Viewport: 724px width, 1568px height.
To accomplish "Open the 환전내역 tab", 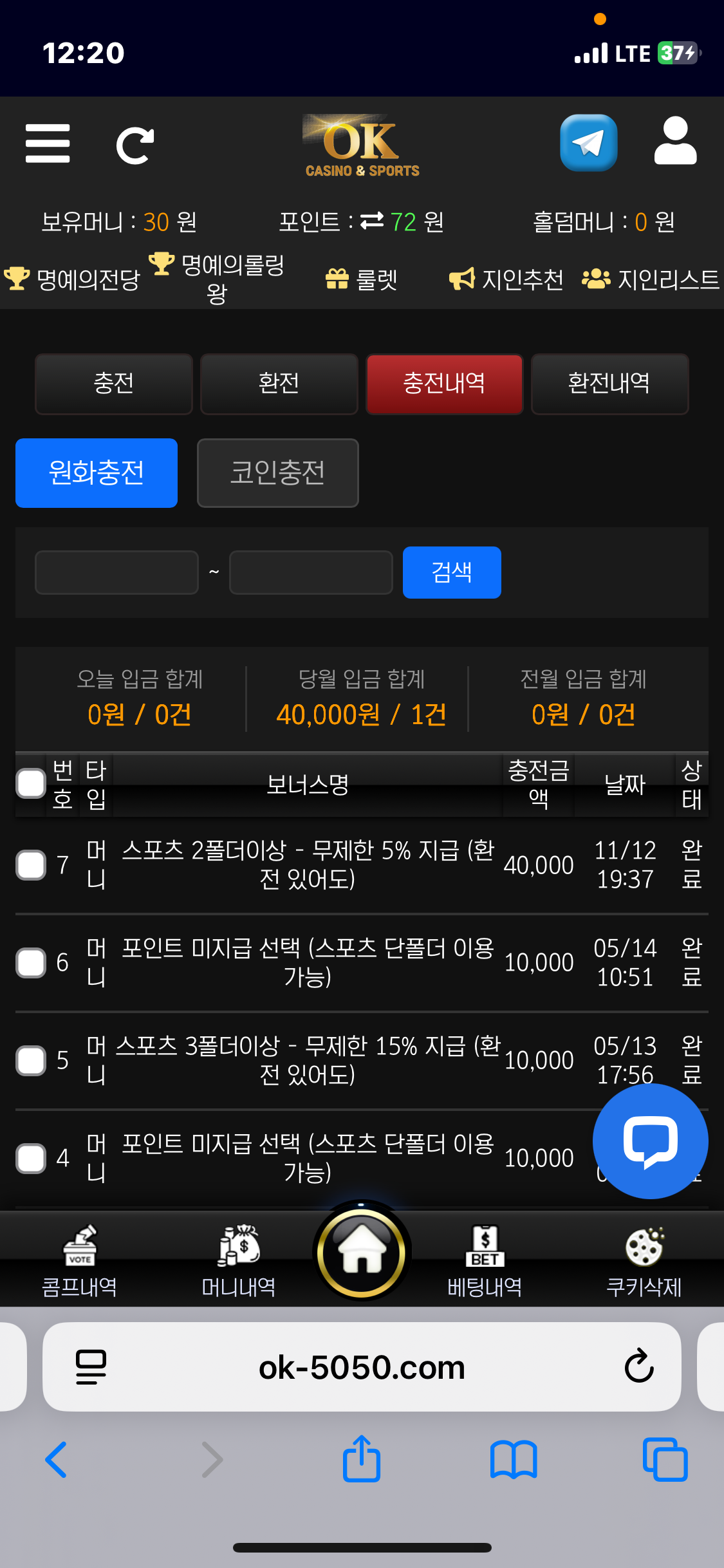I will coord(609,384).
